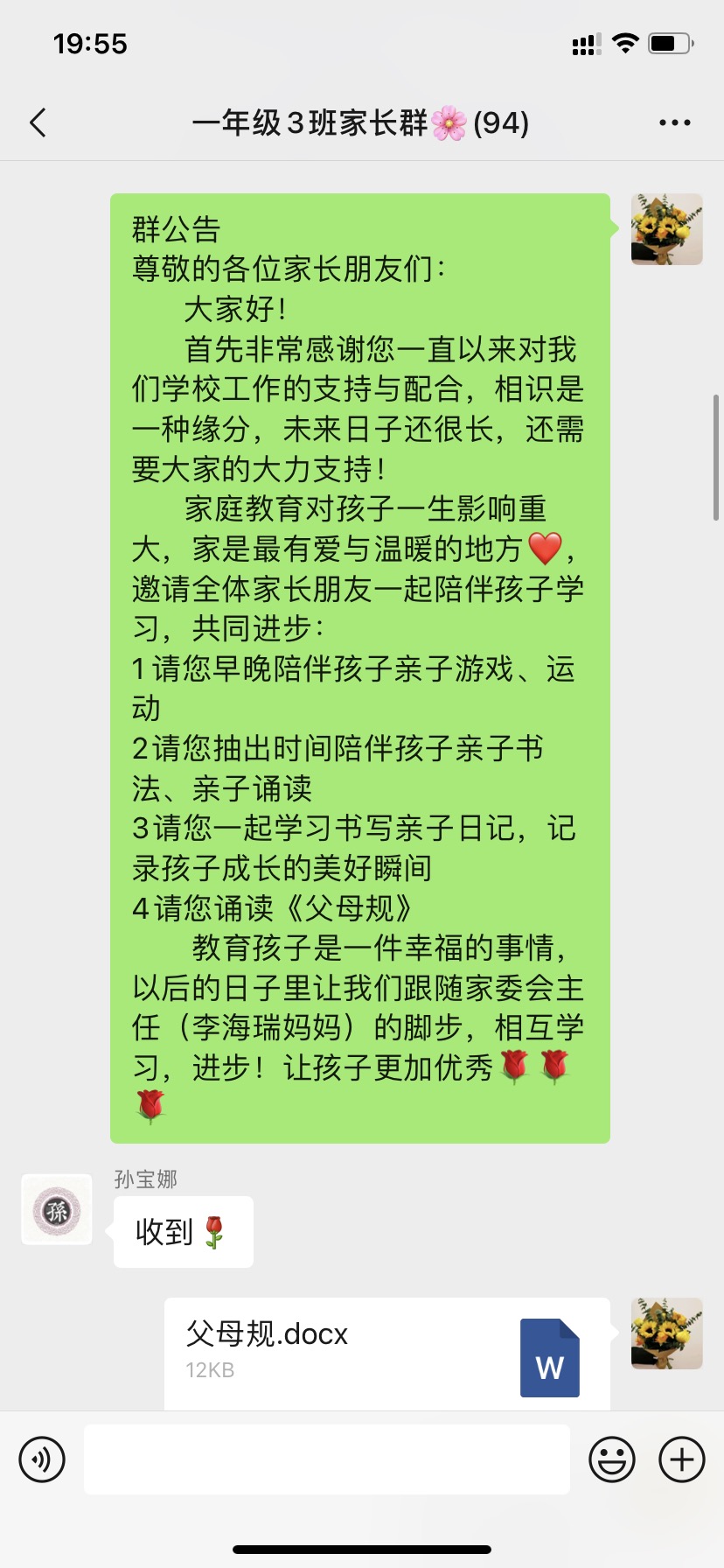This screenshot has height=1568, width=724.
Task: Tap the 12KB file size label
Action: (x=210, y=1371)
